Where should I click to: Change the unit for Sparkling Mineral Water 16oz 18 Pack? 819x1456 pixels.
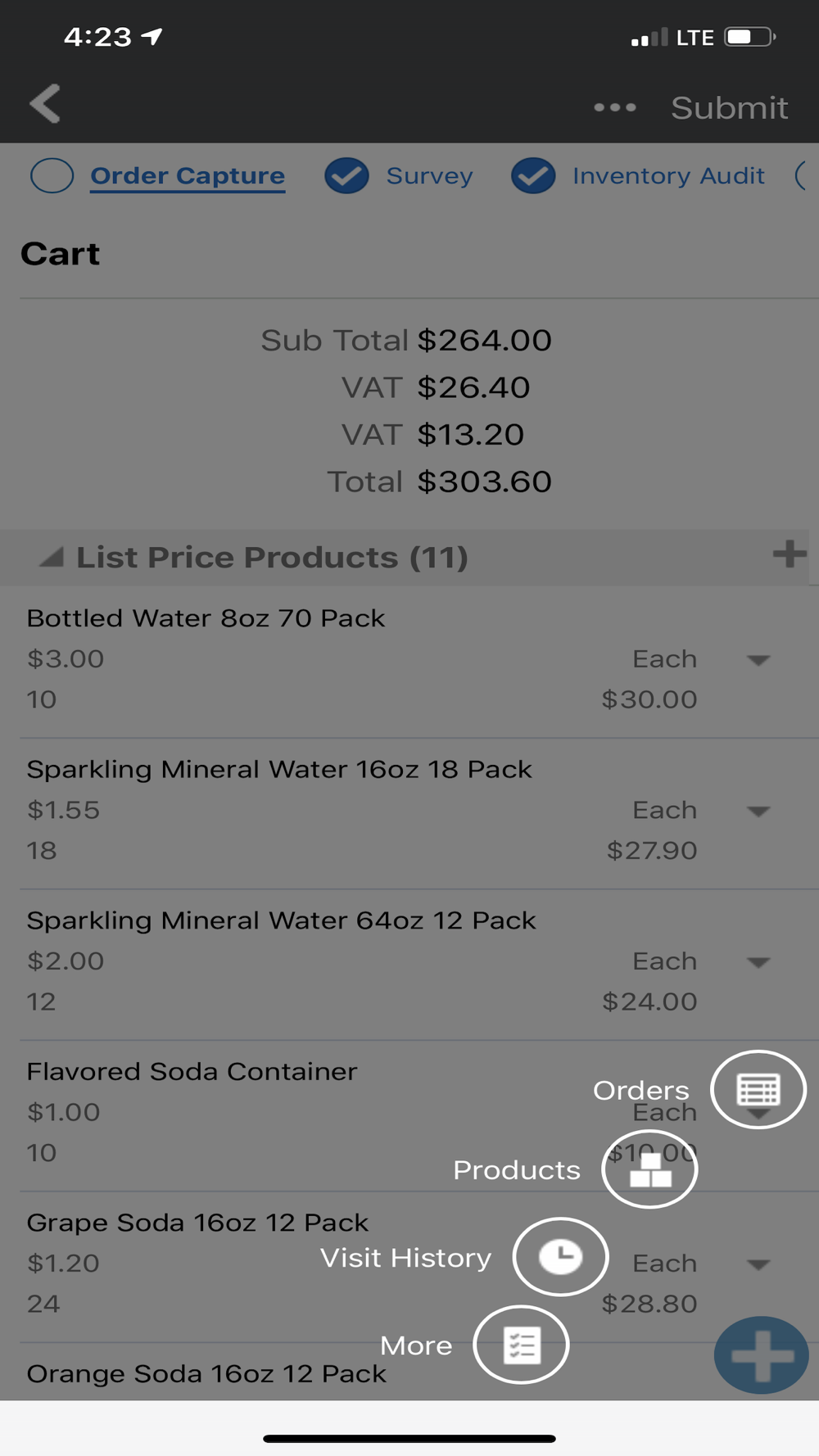(x=758, y=812)
